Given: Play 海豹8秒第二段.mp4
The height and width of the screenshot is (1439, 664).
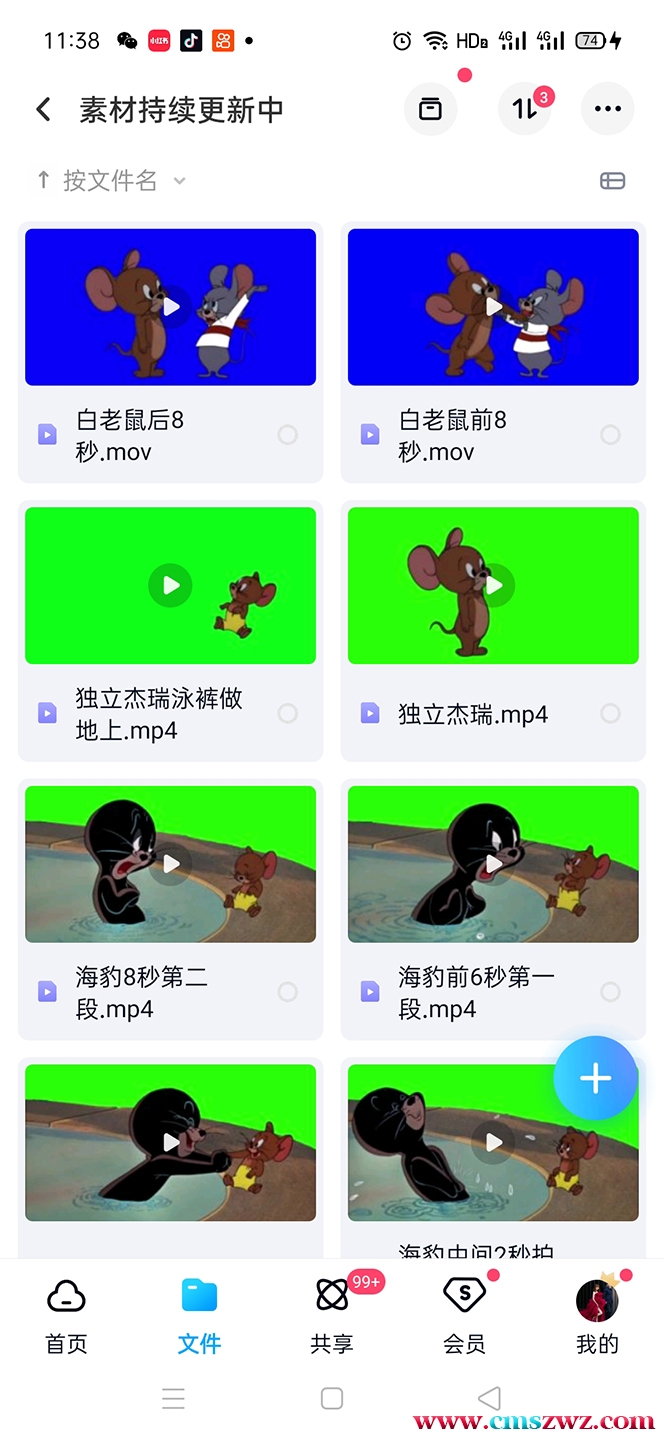Looking at the screenshot, I should pyautogui.click(x=171, y=864).
